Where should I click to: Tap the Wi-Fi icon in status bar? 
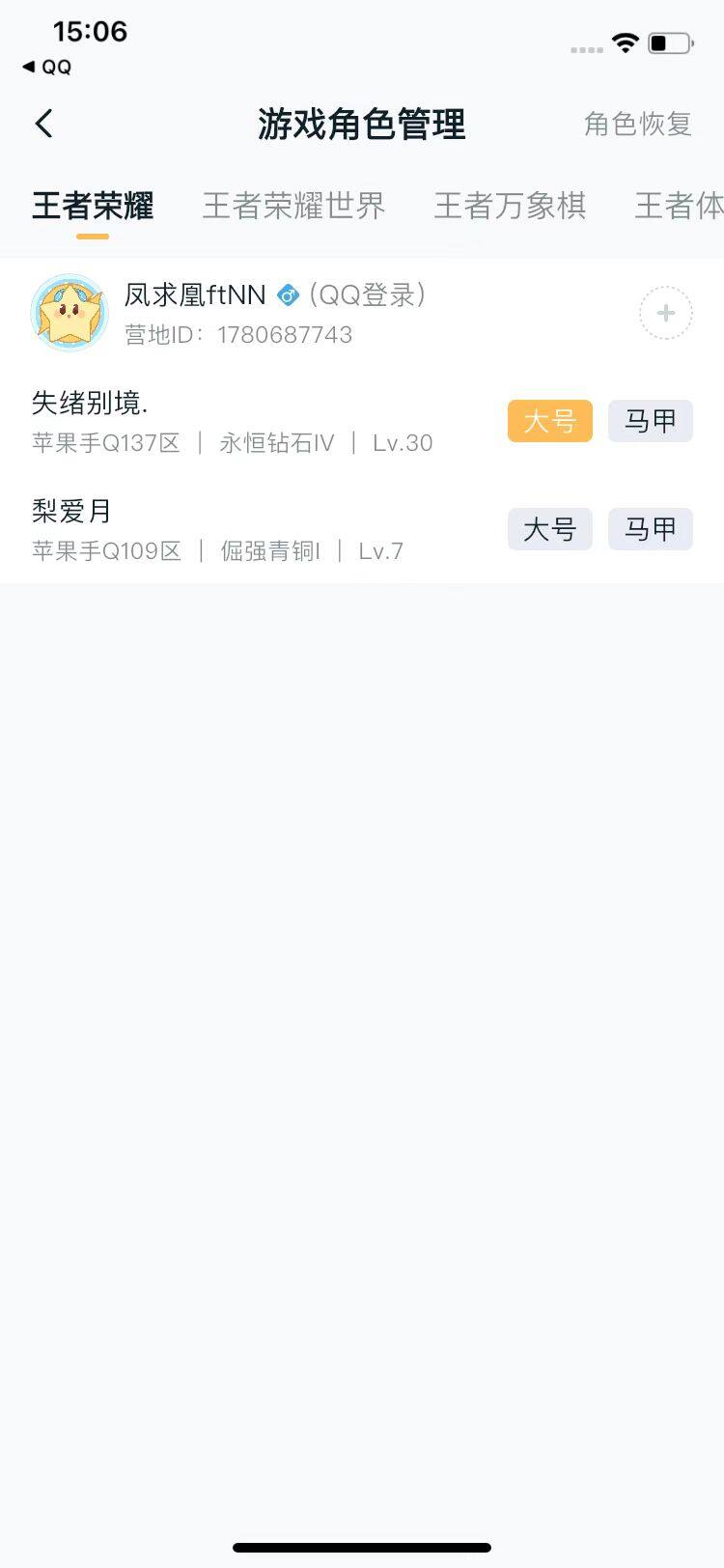point(624,42)
